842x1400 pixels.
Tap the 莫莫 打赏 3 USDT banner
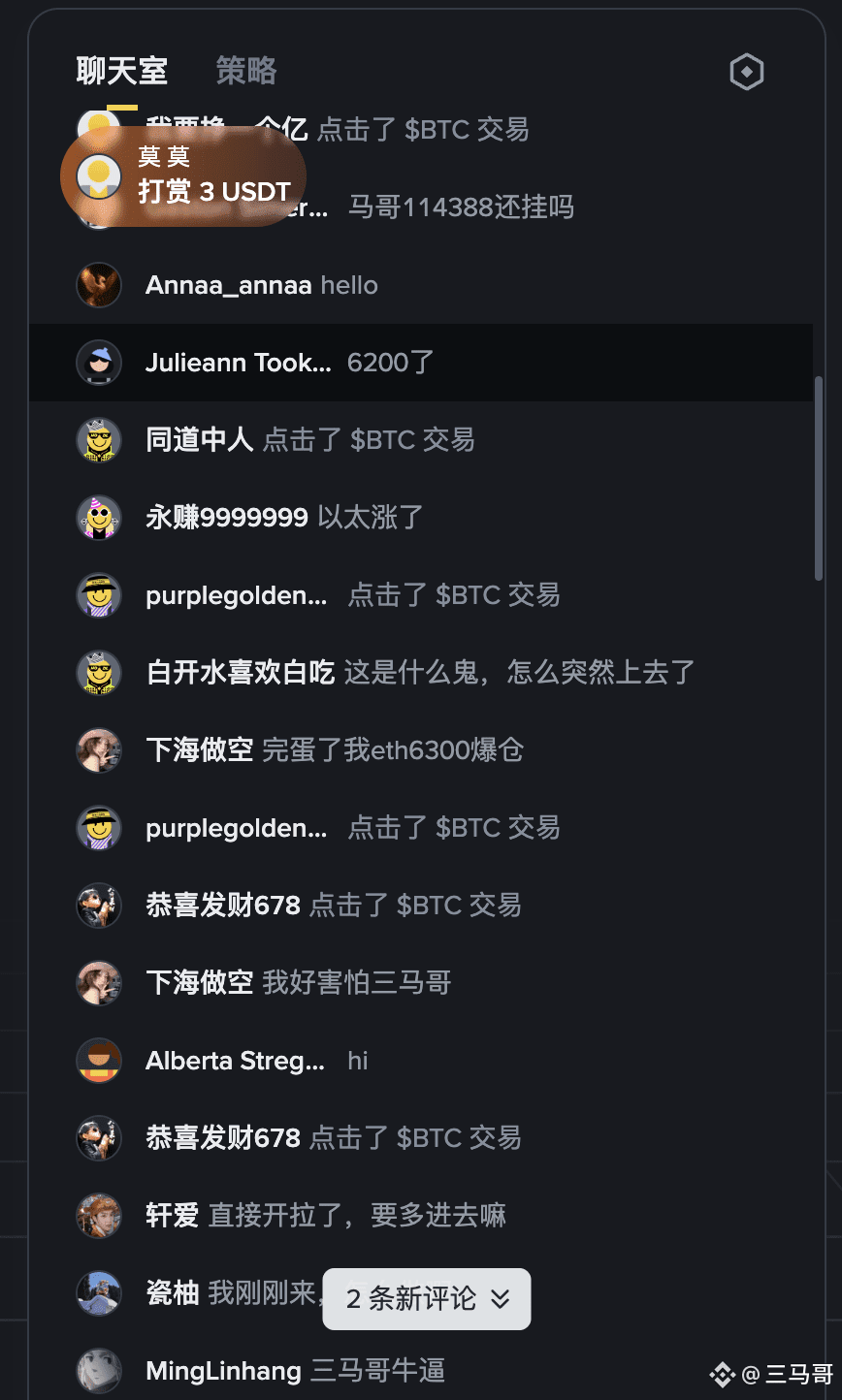(x=184, y=175)
